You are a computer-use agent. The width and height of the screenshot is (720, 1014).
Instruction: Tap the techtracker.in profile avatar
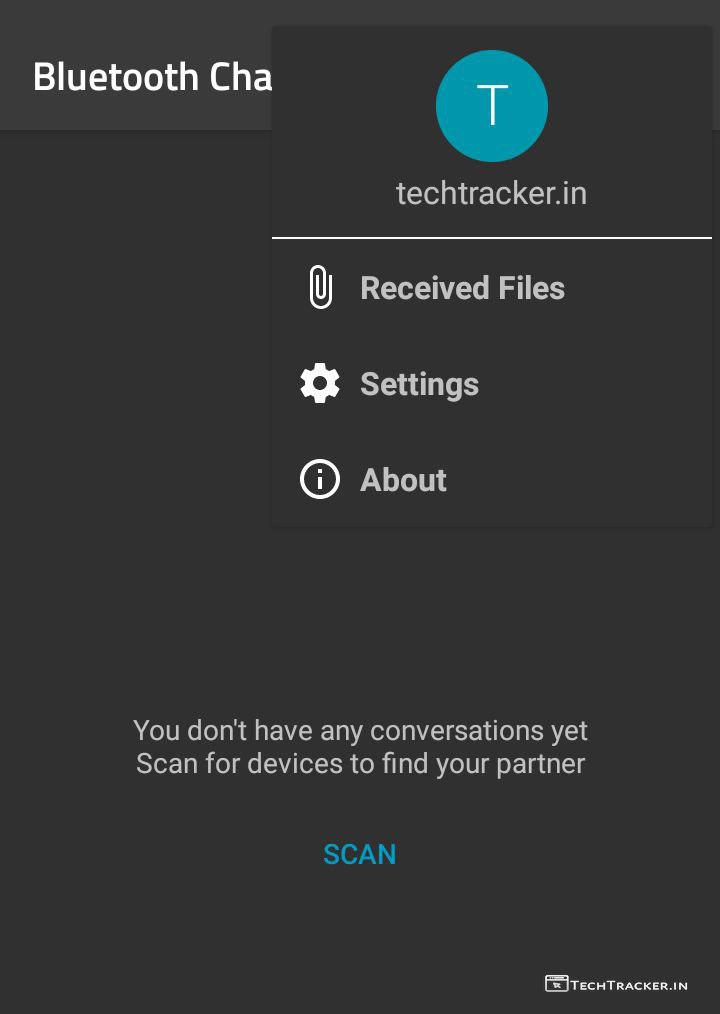pos(491,106)
